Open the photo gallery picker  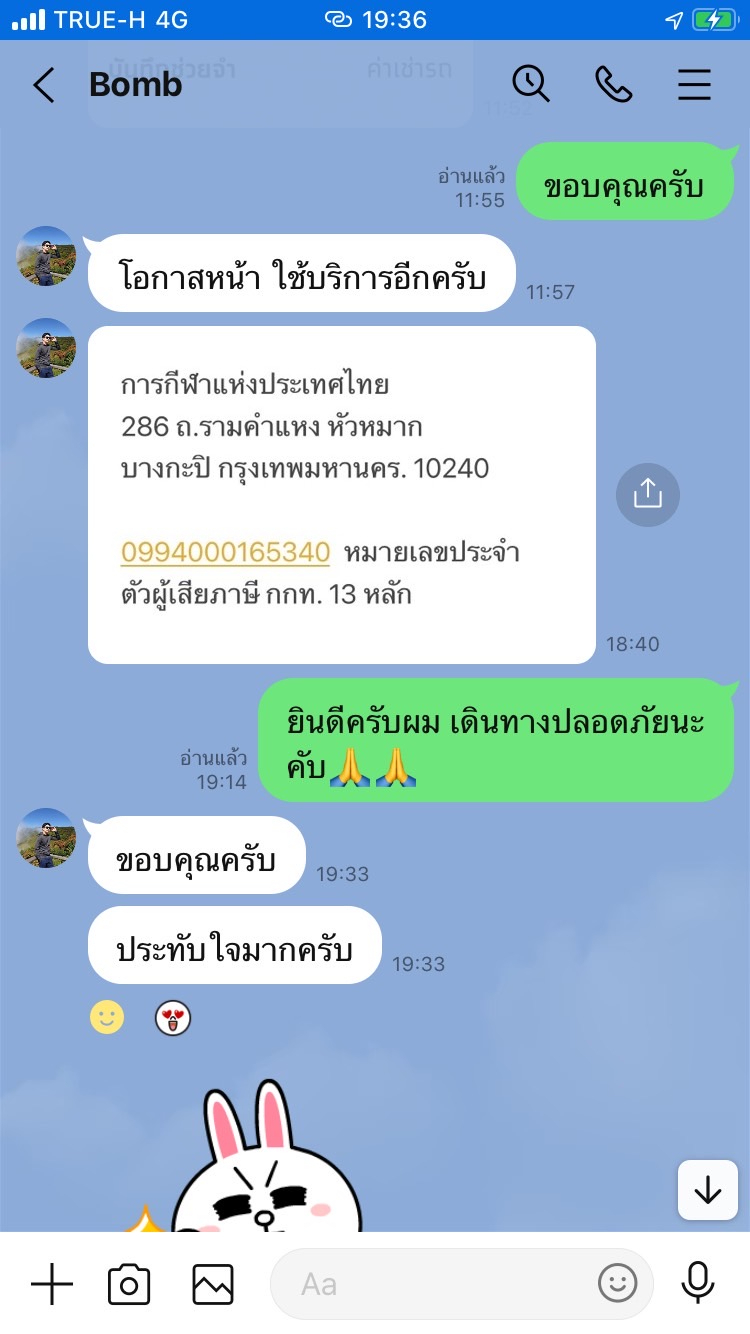213,1284
